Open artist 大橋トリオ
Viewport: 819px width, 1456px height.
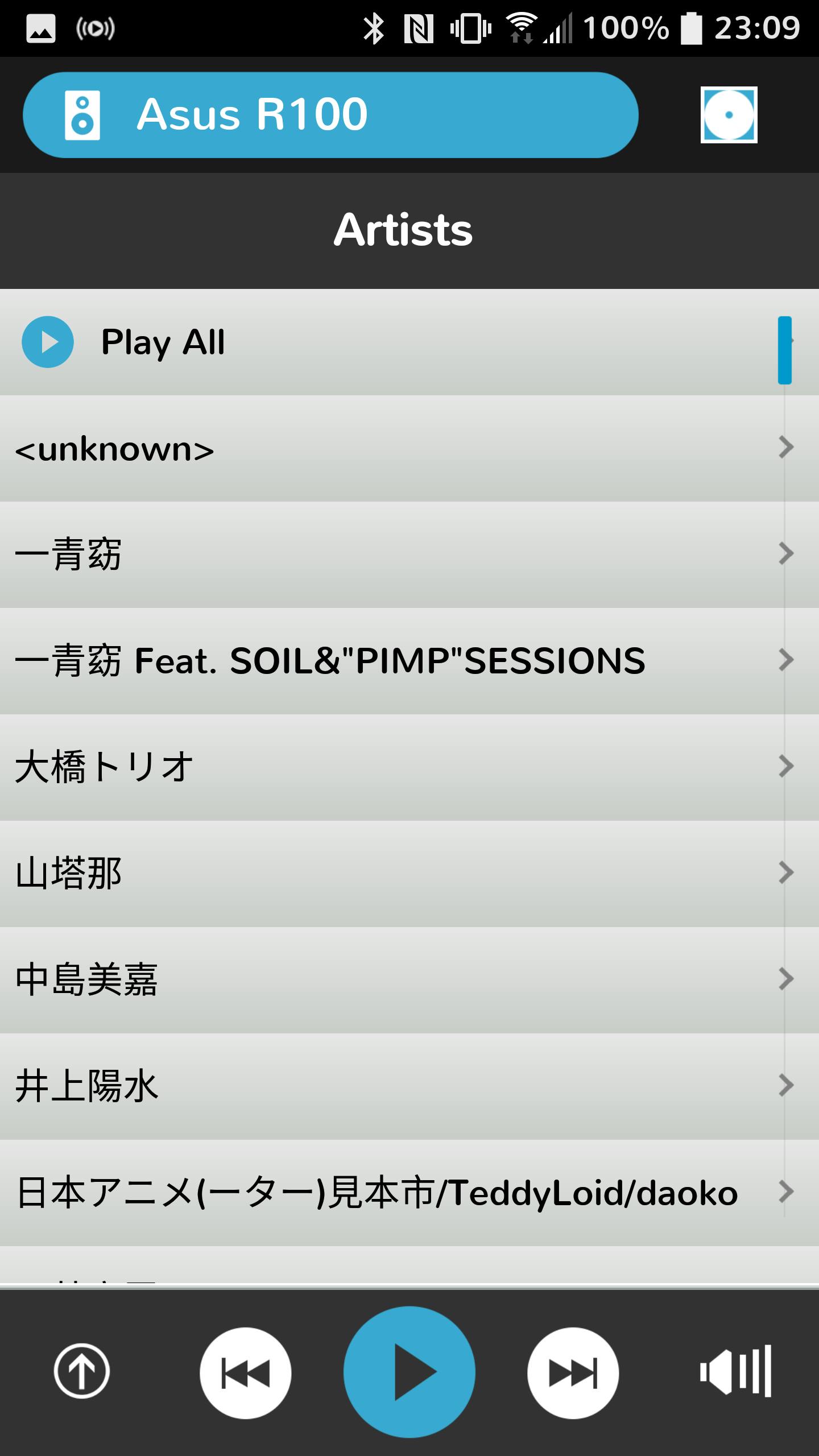[398, 767]
